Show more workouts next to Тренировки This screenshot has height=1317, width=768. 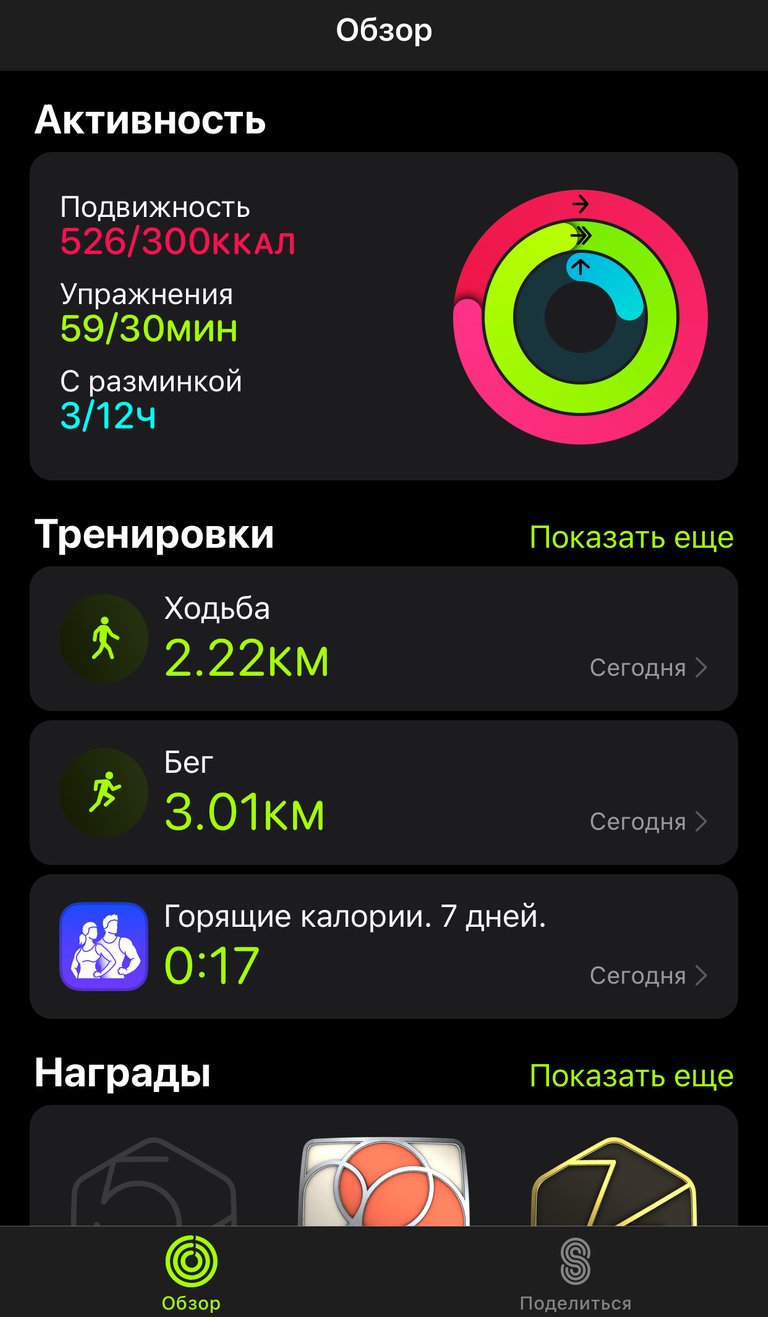tap(631, 537)
